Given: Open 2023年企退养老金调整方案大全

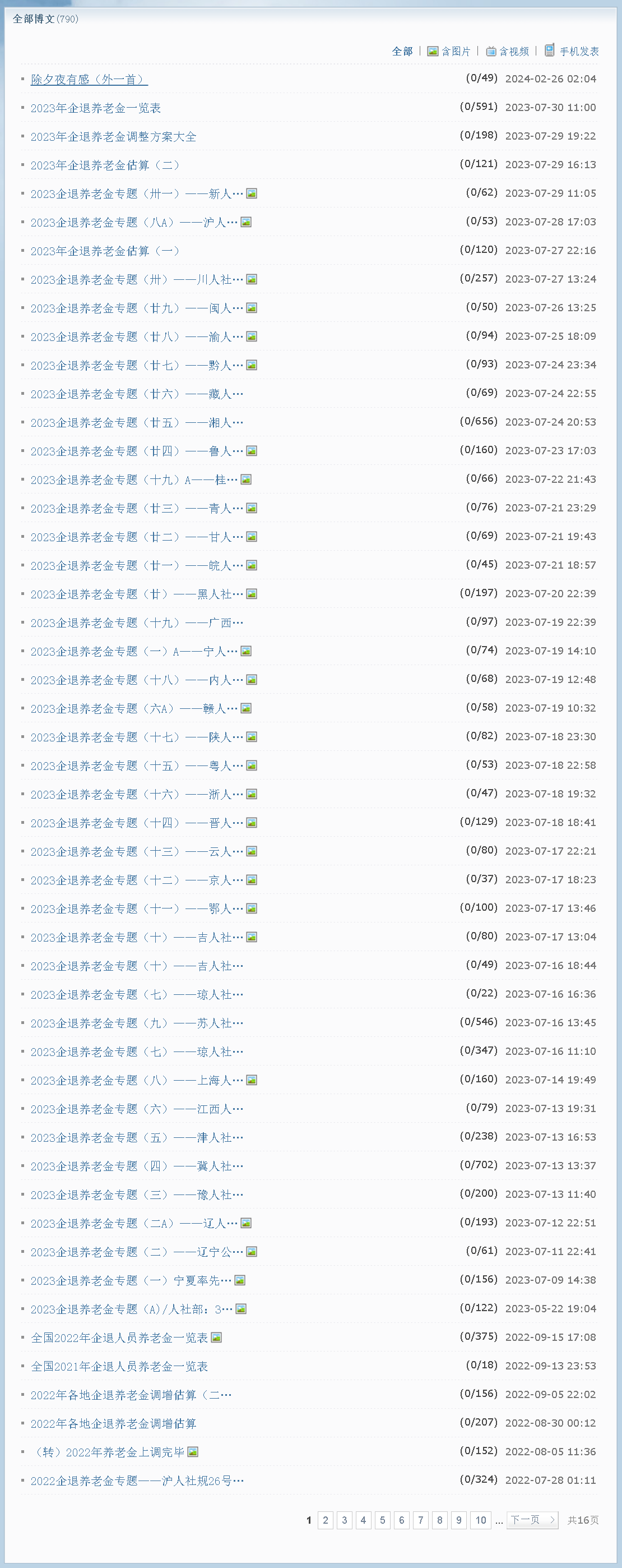Looking at the screenshot, I should pos(114,137).
